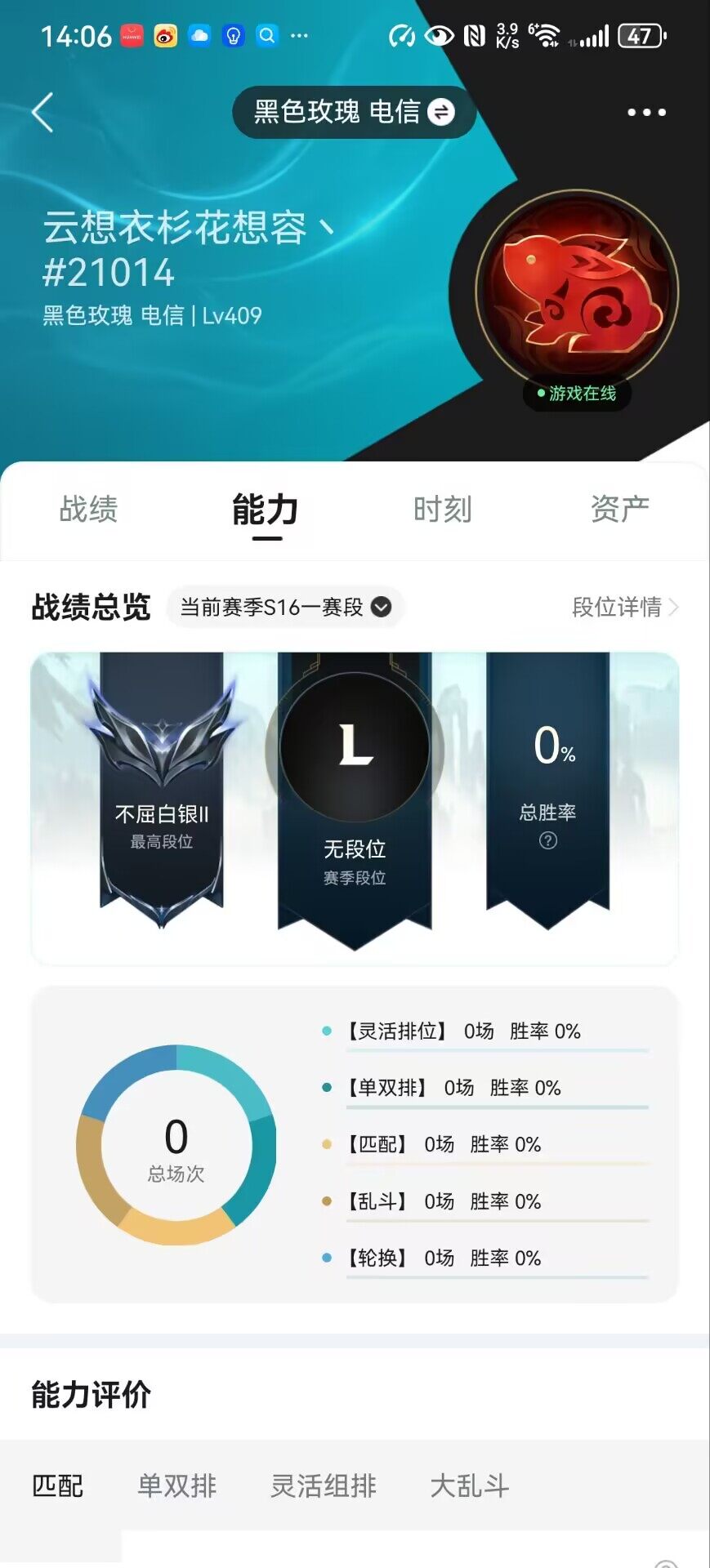
Task: Open the three-dot overflow menu
Action: coord(646,112)
